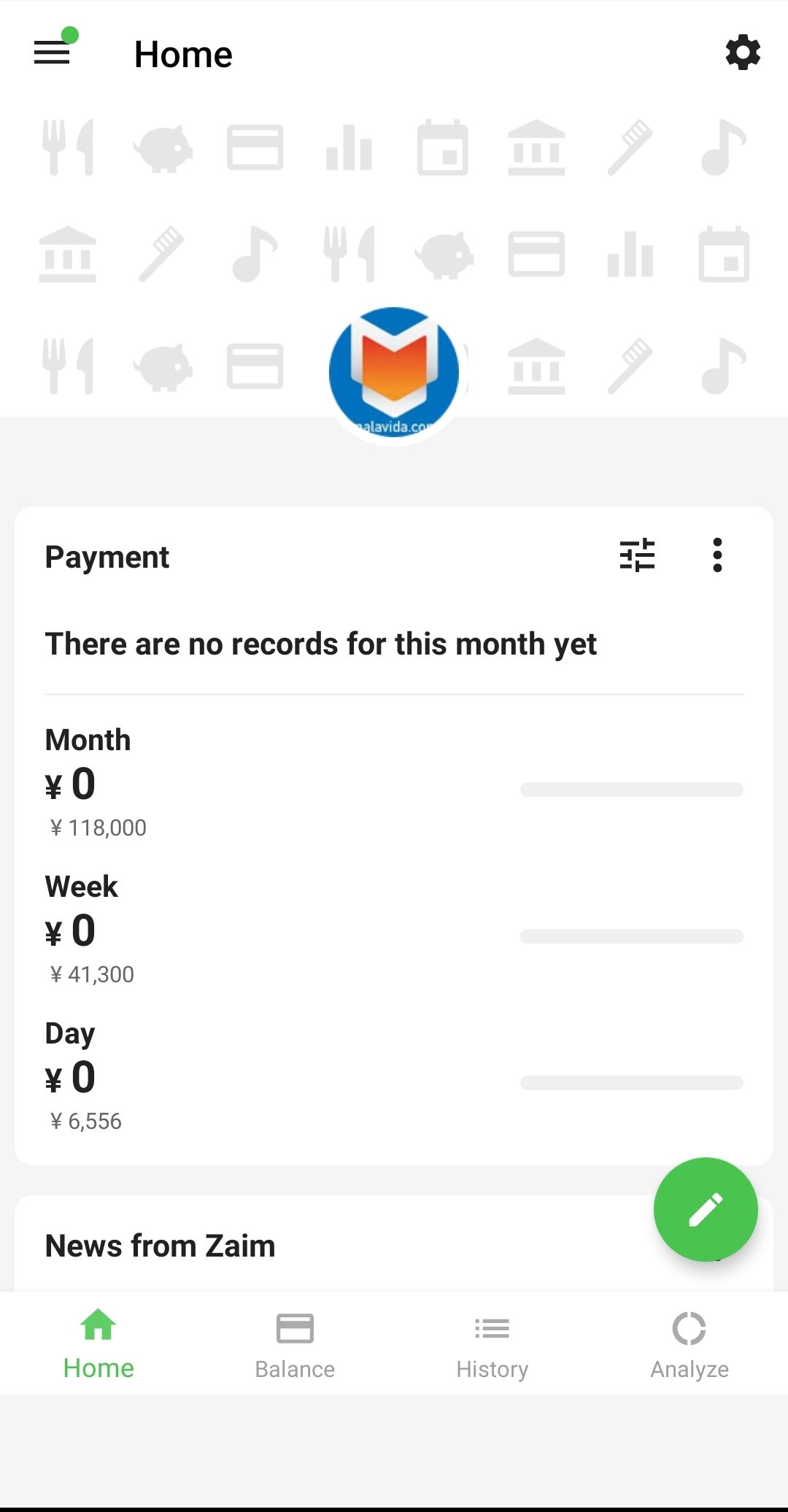788x1512 pixels.
Task: Open the hamburger drawer menu
Action: (x=52, y=53)
